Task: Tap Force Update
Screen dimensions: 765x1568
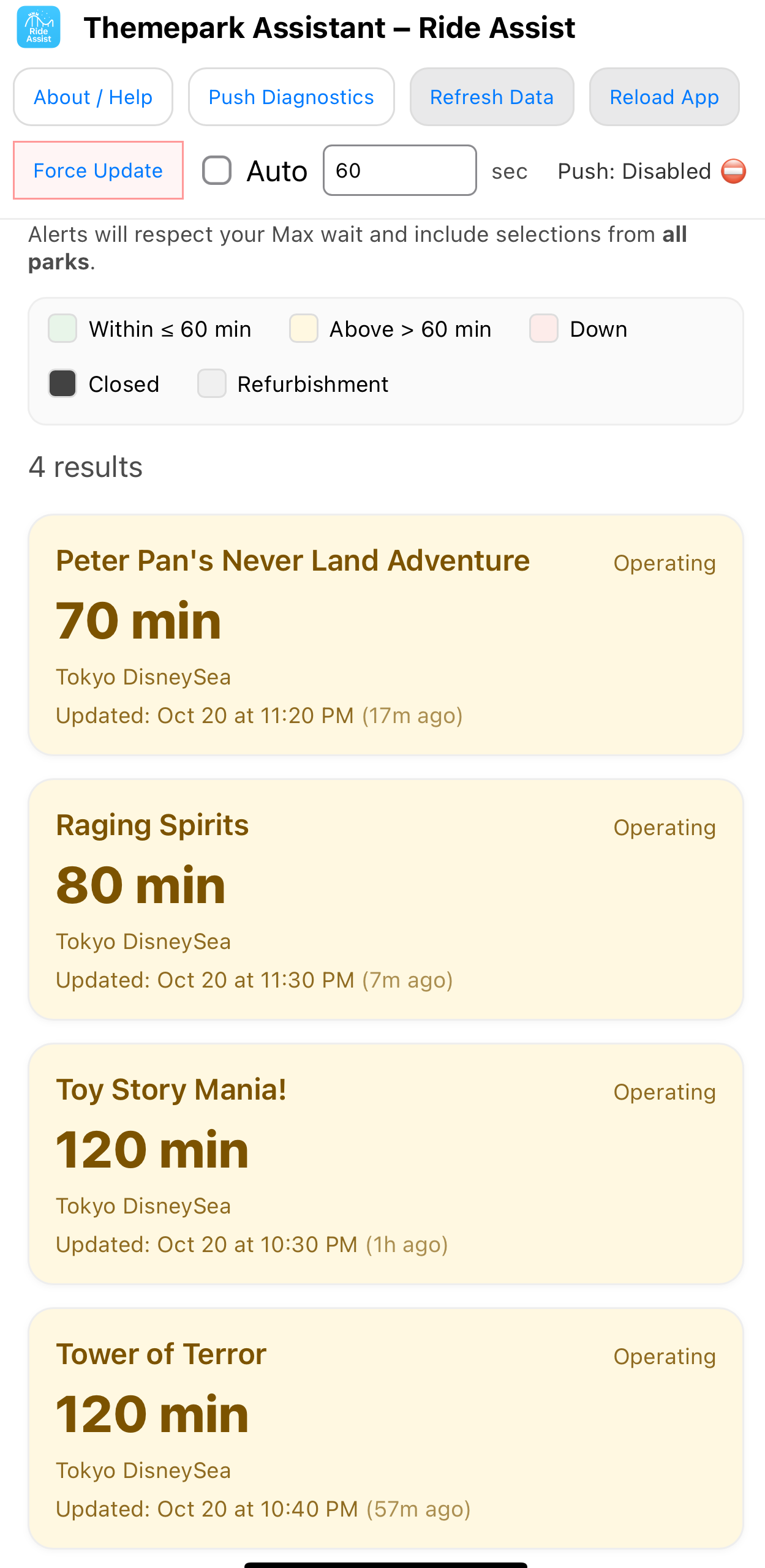Action: coord(98,170)
